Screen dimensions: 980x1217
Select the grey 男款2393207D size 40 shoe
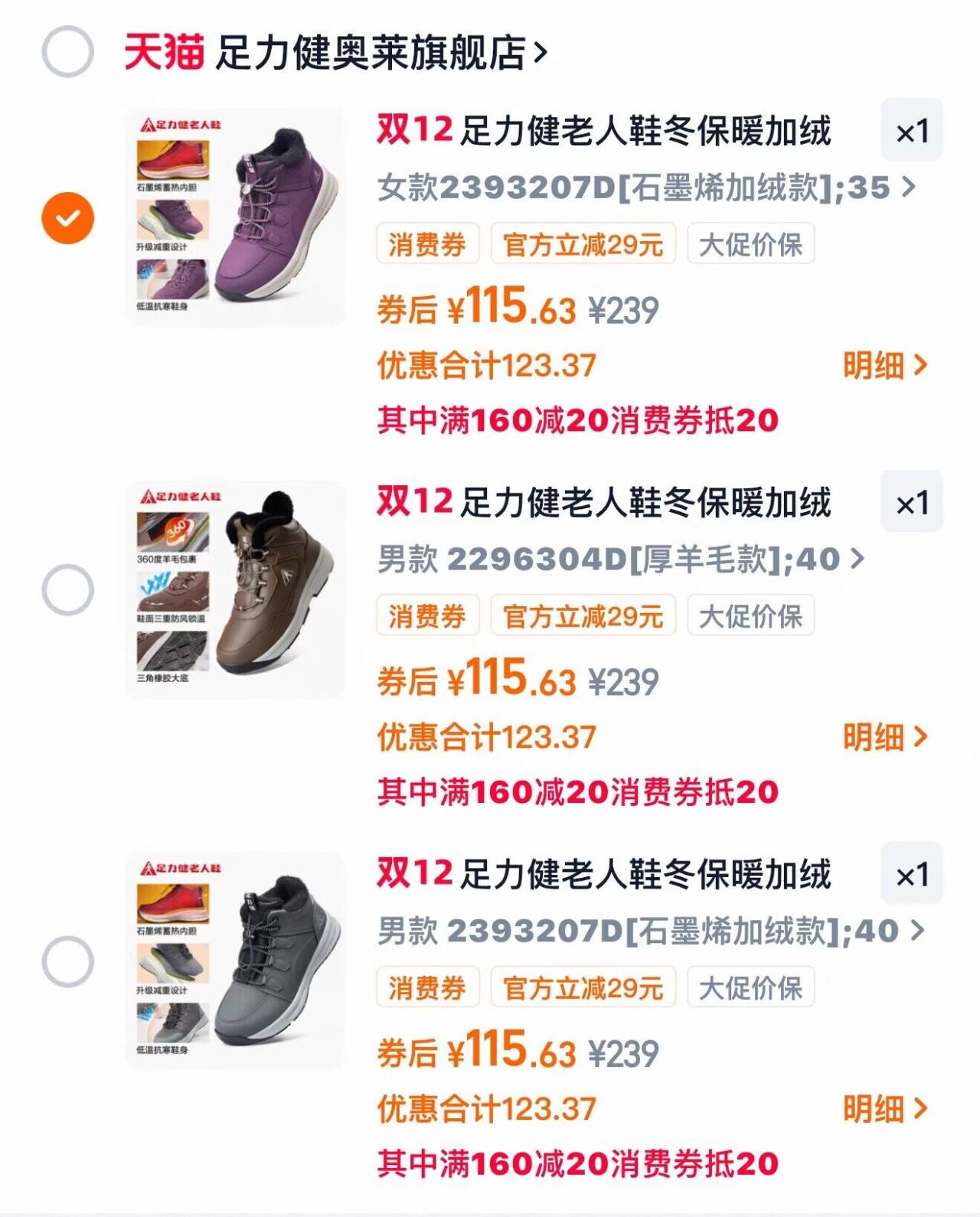pyautogui.click(x=67, y=961)
